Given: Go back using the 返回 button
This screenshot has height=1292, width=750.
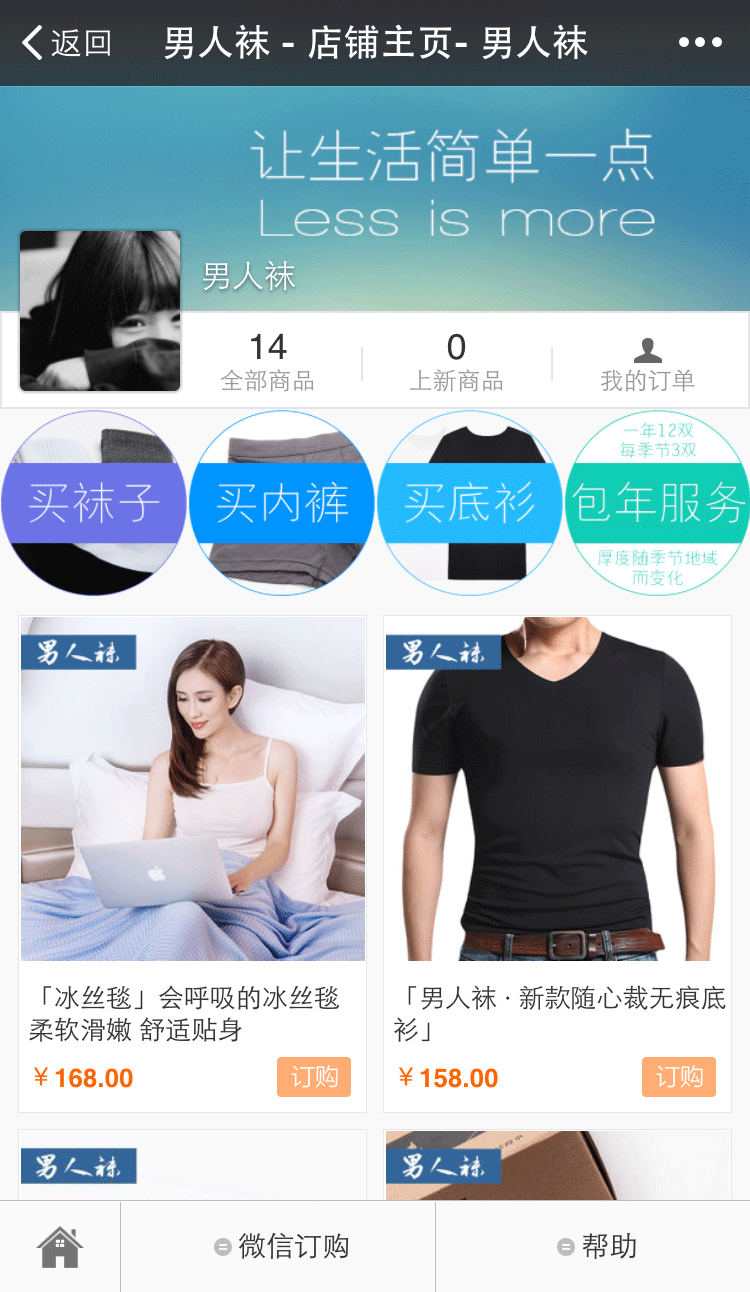Looking at the screenshot, I should tap(66, 43).
